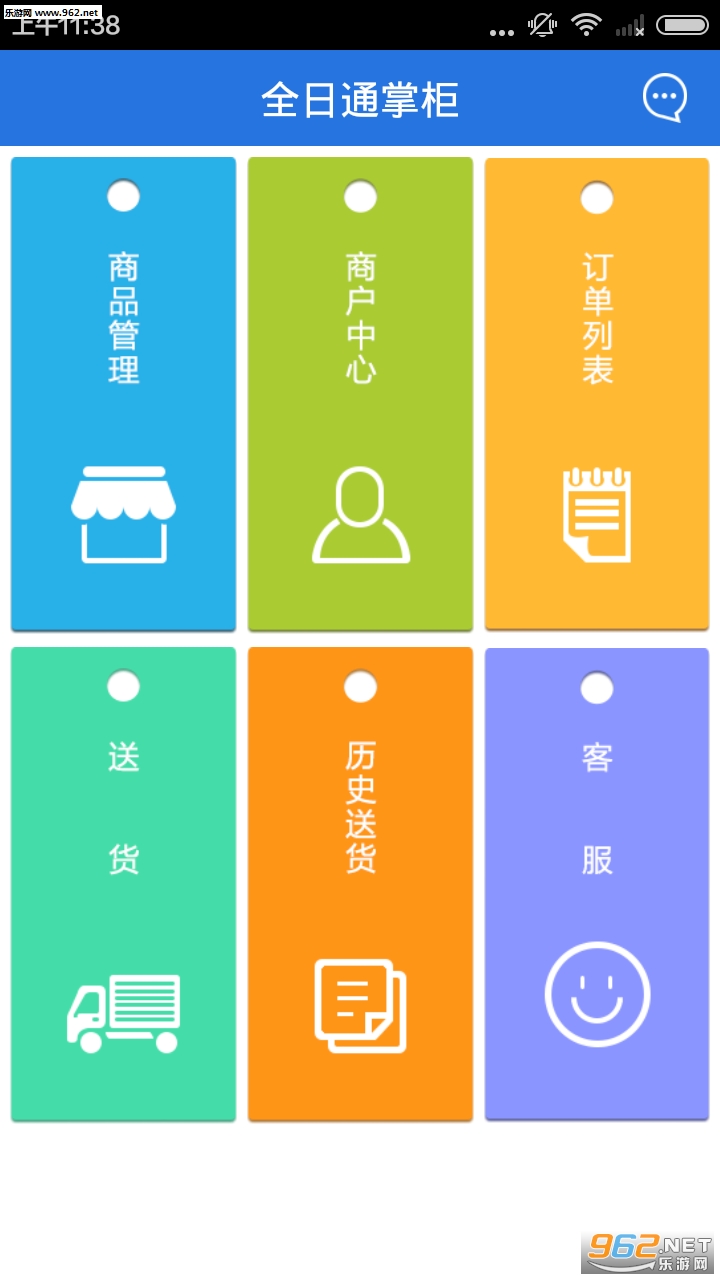Open the 商品管理 card
This screenshot has height=1280, width=720.
click(123, 394)
